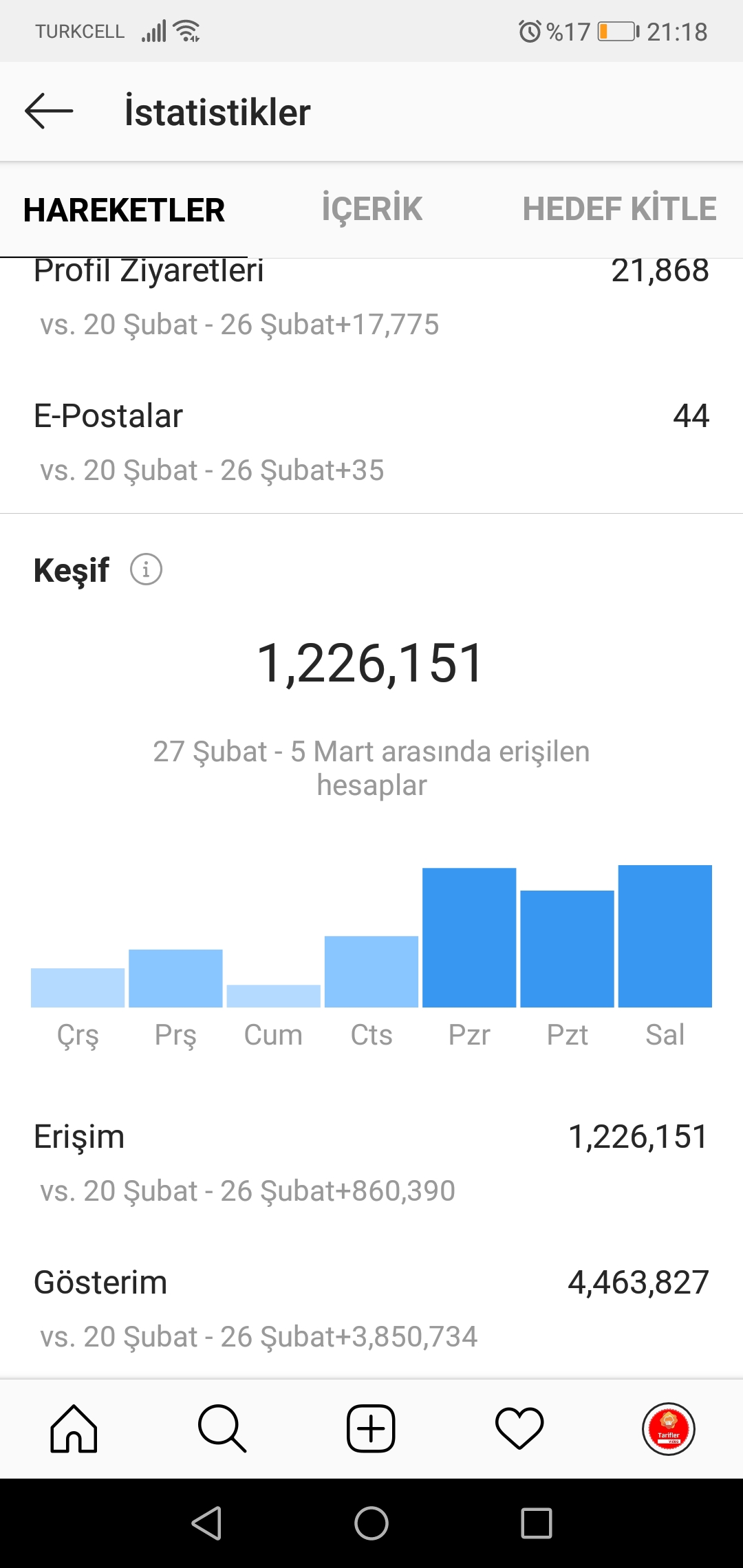Tap the system back button
The image size is (743, 1568).
point(206,1523)
